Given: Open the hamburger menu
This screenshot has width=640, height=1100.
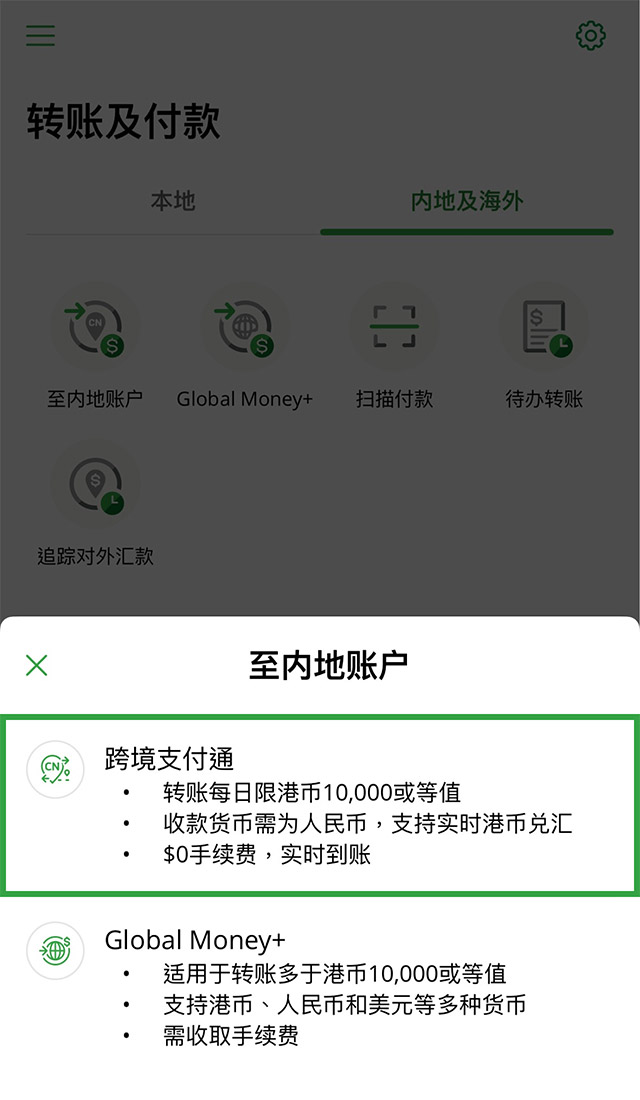Looking at the screenshot, I should (x=41, y=35).
